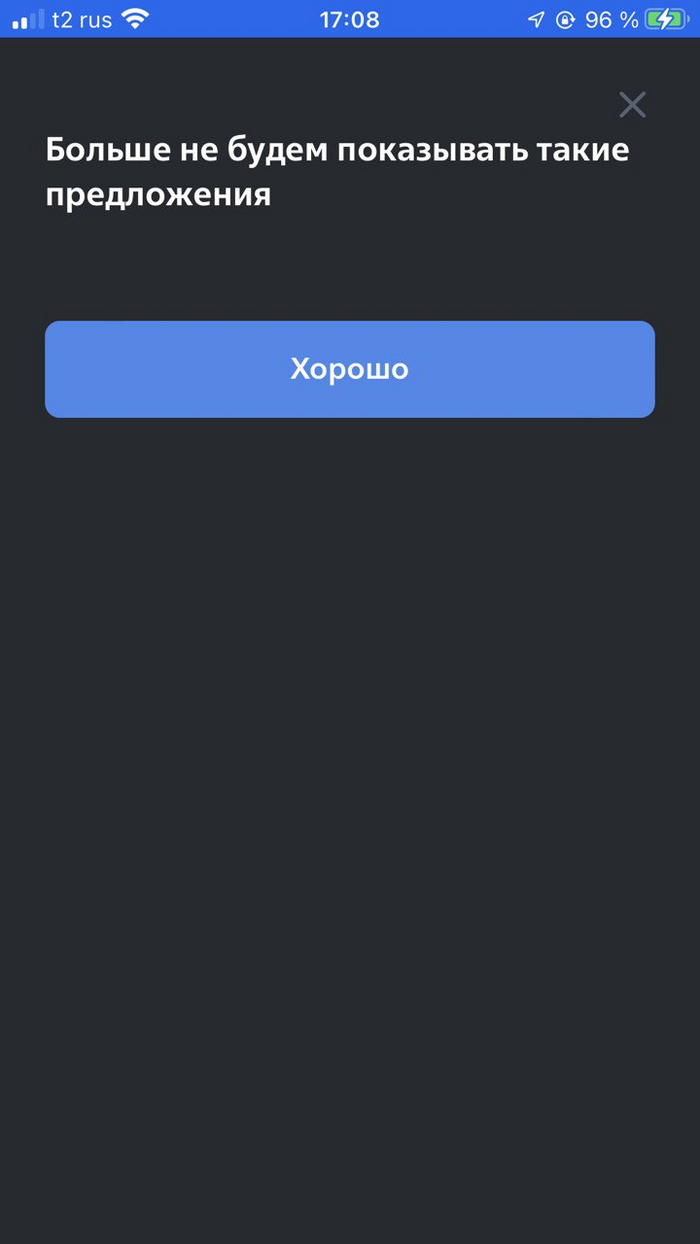
Task: Close the dialog with the X icon
Action: (632, 105)
